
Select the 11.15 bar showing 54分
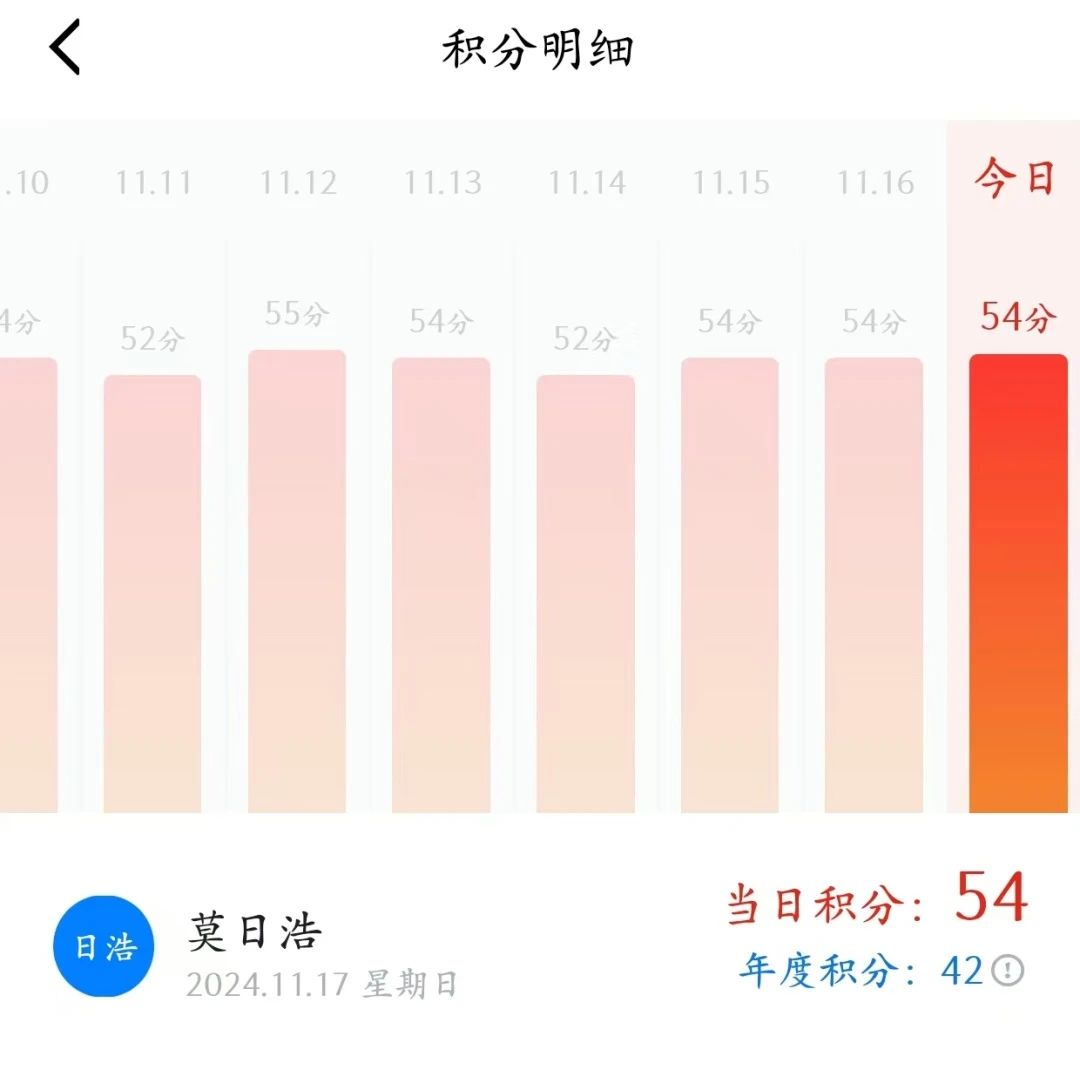[x=730, y=585]
